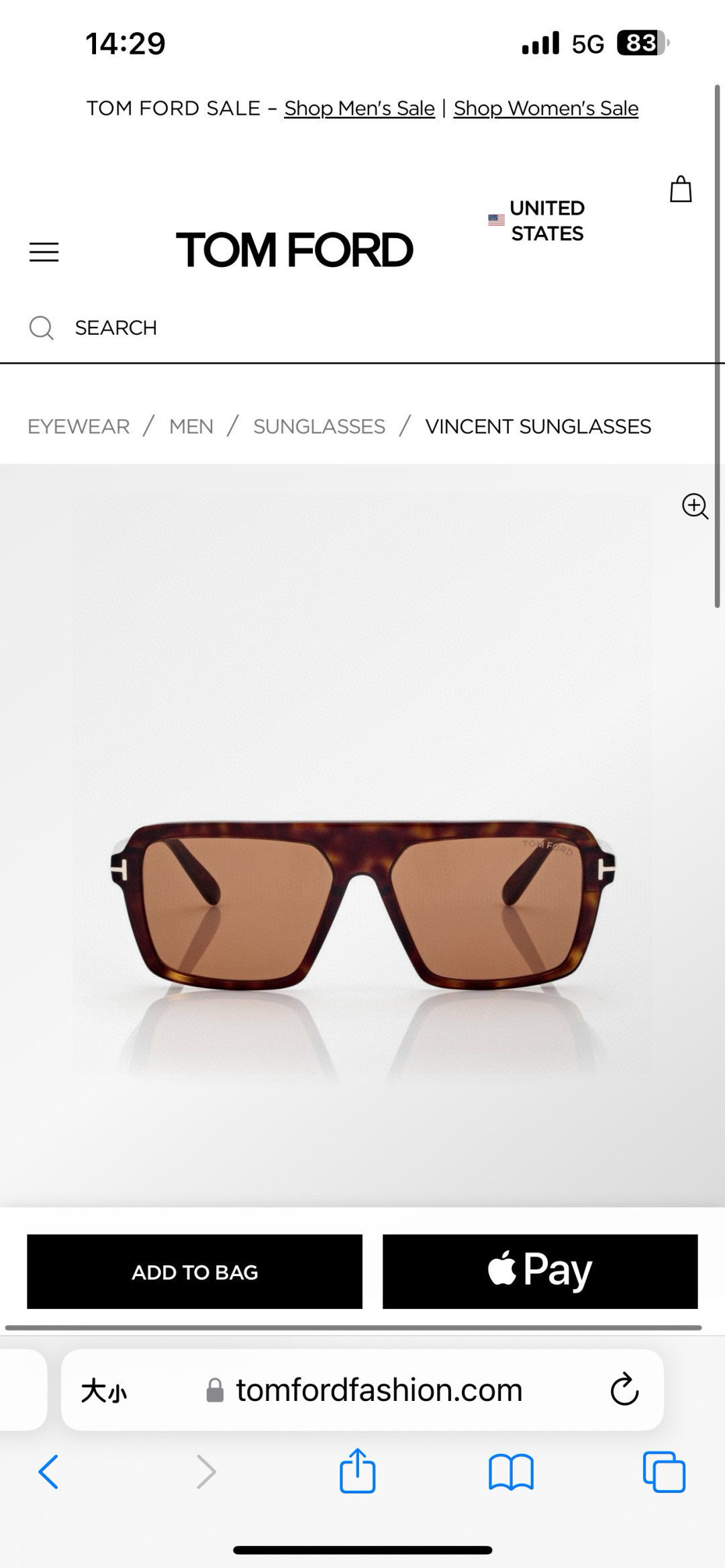The width and height of the screenshot is (725, 1568).
Task: Go to Eyewear breadcrumb
Action: point(79,427)
